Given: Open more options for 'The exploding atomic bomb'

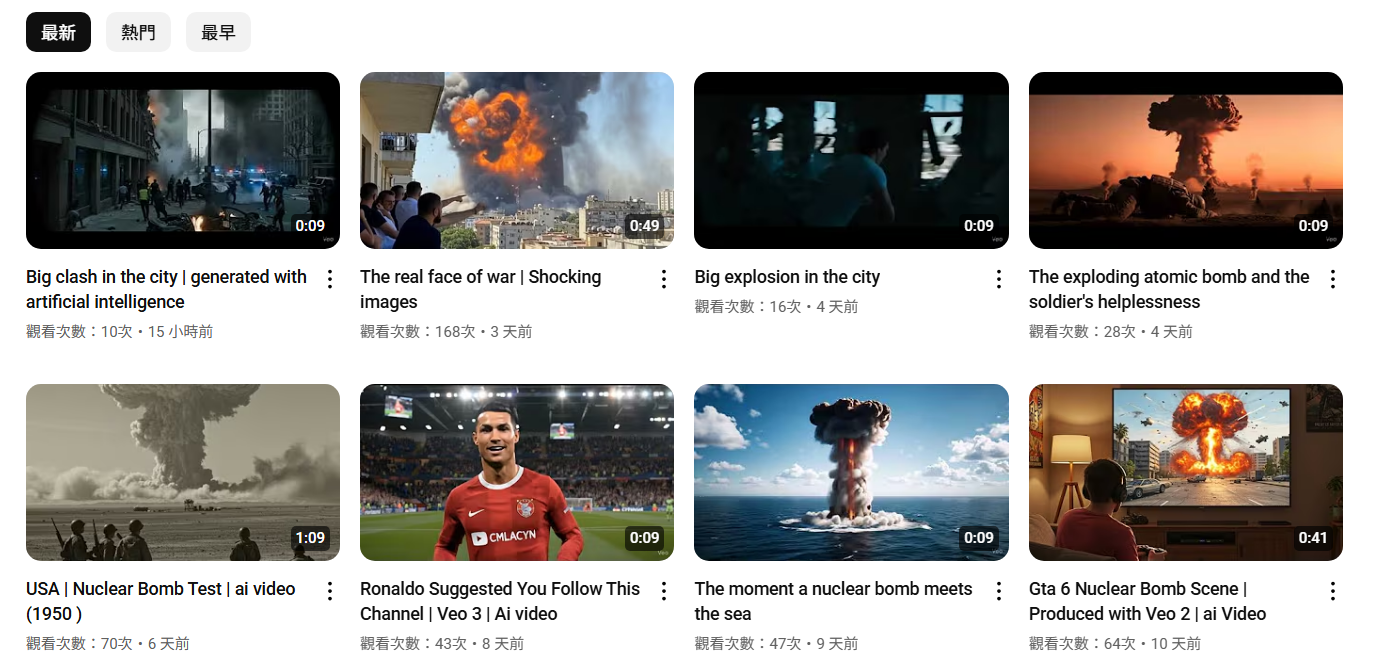Looking at the screenshot, I should click(x=1332, y=279).
